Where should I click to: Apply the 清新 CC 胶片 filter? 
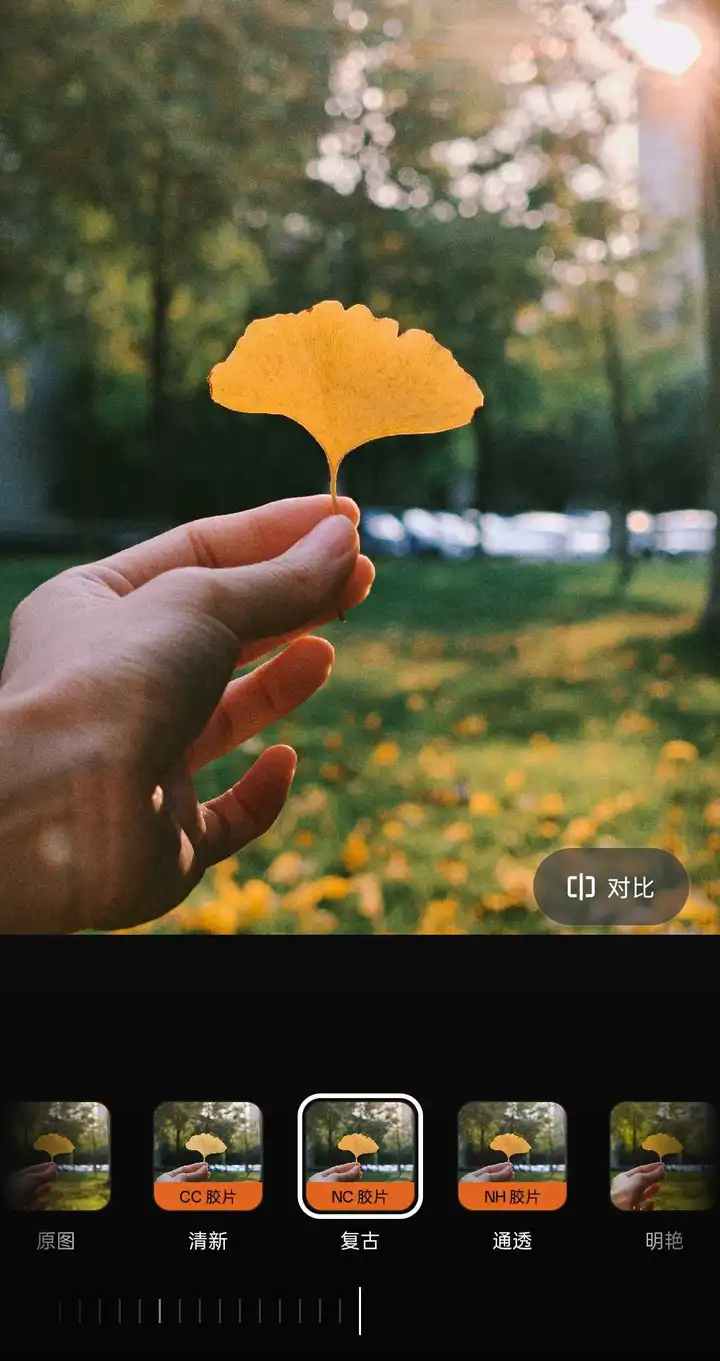[208, 1156]
